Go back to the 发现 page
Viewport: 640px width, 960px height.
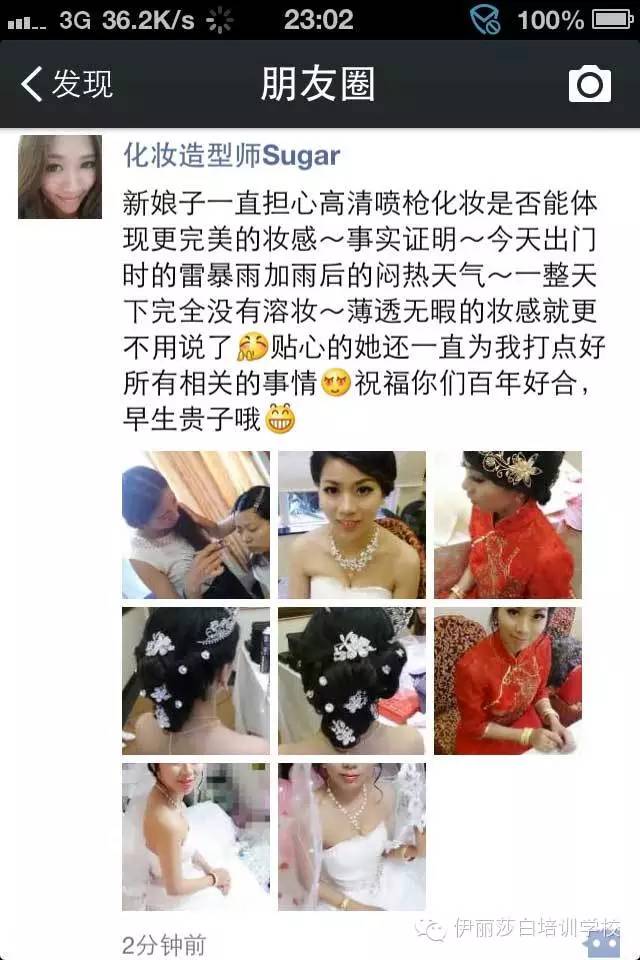[68, 85]
